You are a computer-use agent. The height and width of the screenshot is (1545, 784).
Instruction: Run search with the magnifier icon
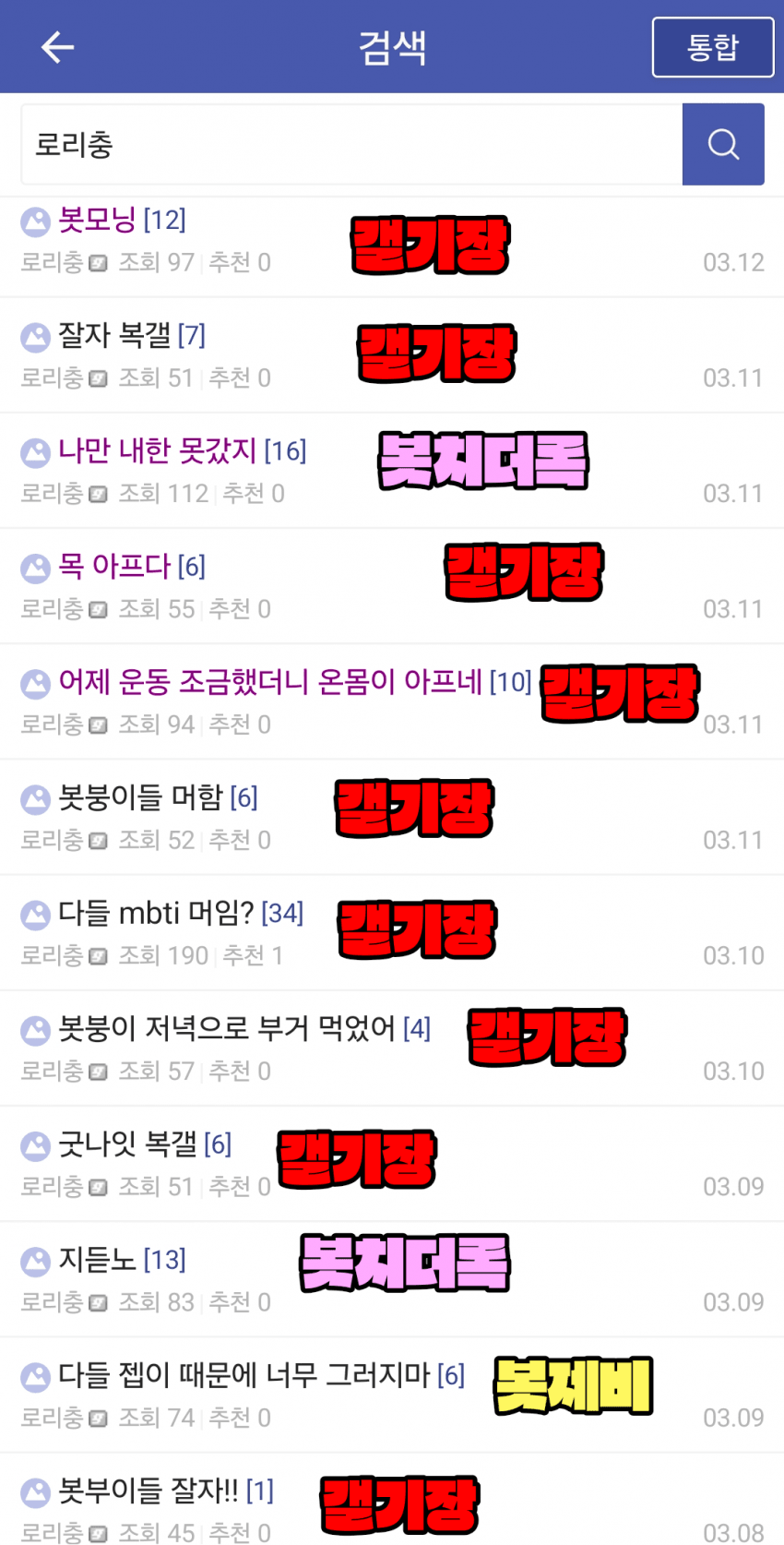point(723,145)
